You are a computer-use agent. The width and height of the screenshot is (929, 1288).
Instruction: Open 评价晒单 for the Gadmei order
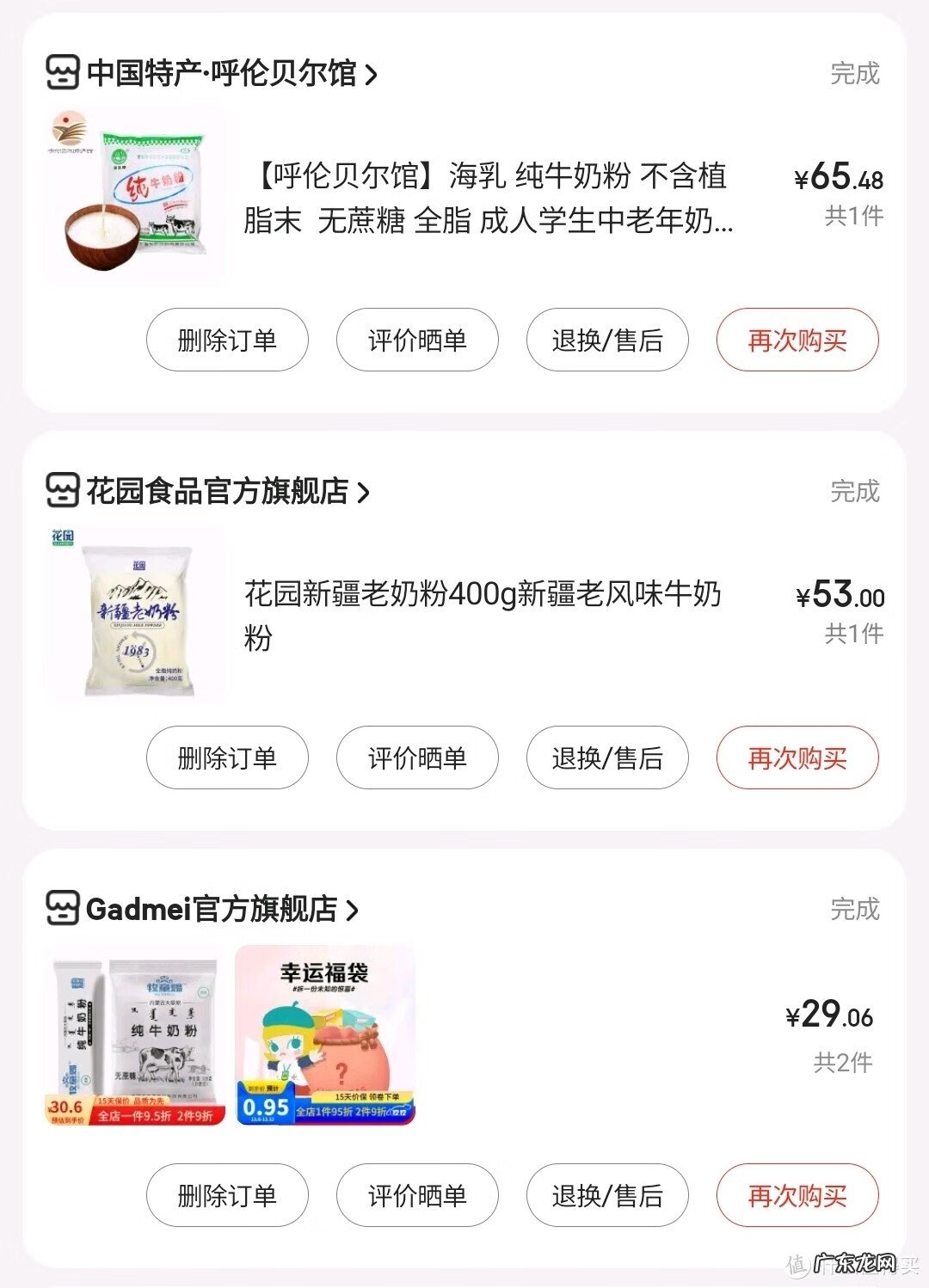(x=416, y=1195)
